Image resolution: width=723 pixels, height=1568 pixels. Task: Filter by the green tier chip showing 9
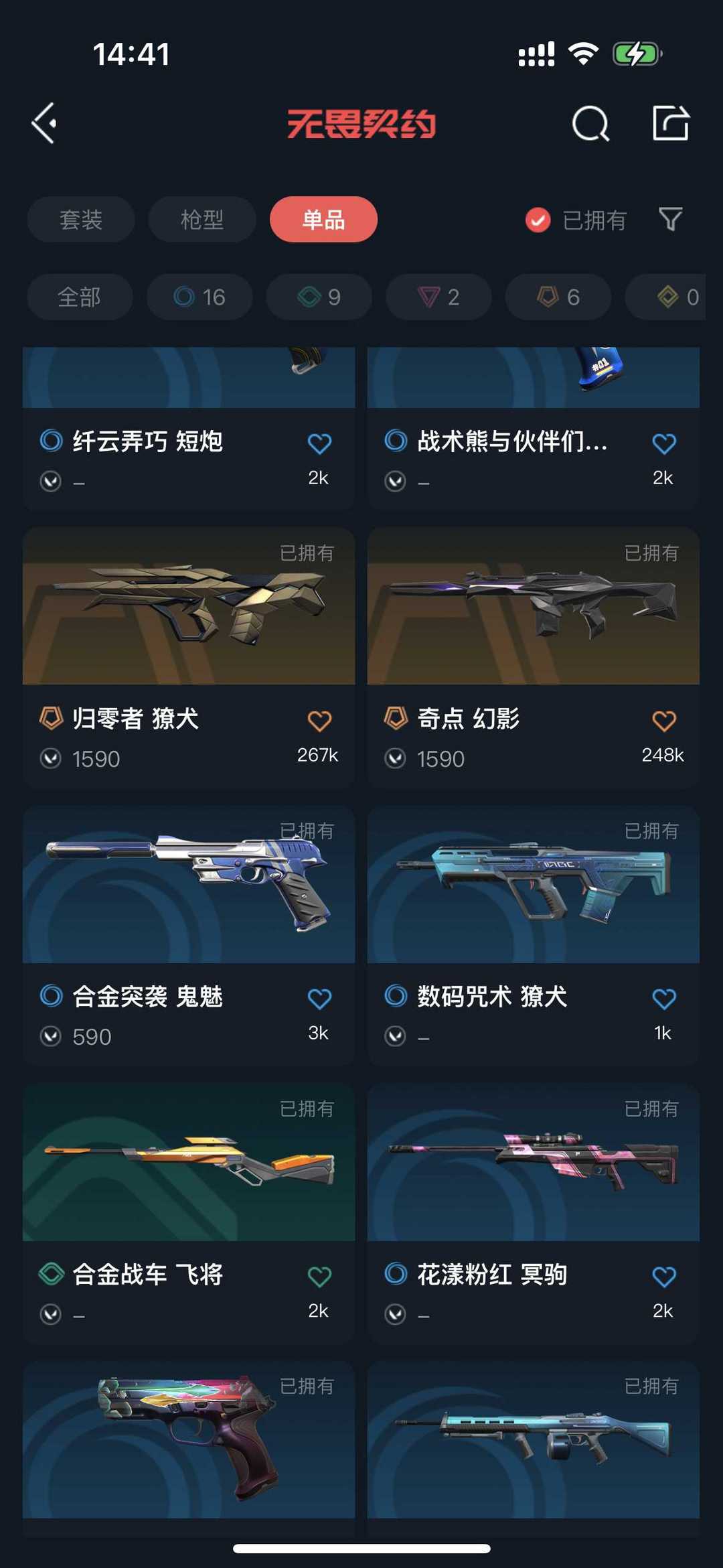(319, 297)
